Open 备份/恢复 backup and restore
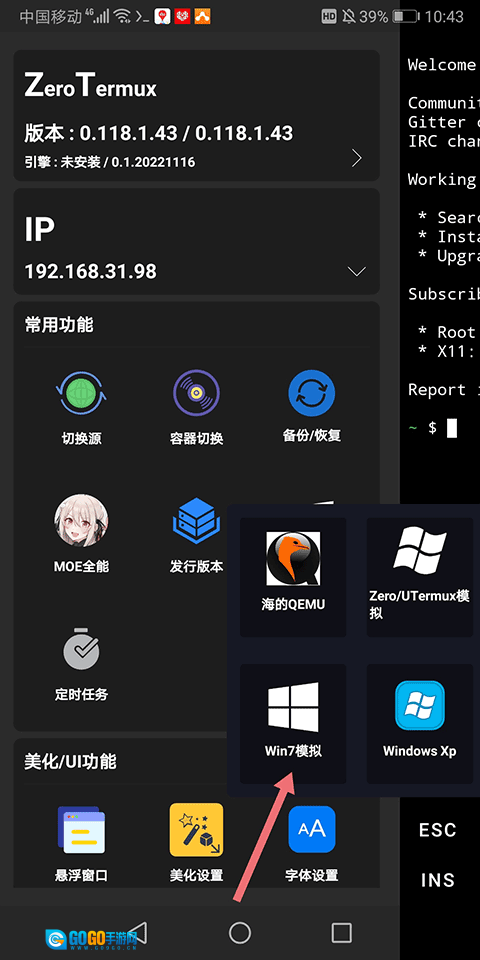This screenshot has height=960, width=480. [x=312, y=407]
